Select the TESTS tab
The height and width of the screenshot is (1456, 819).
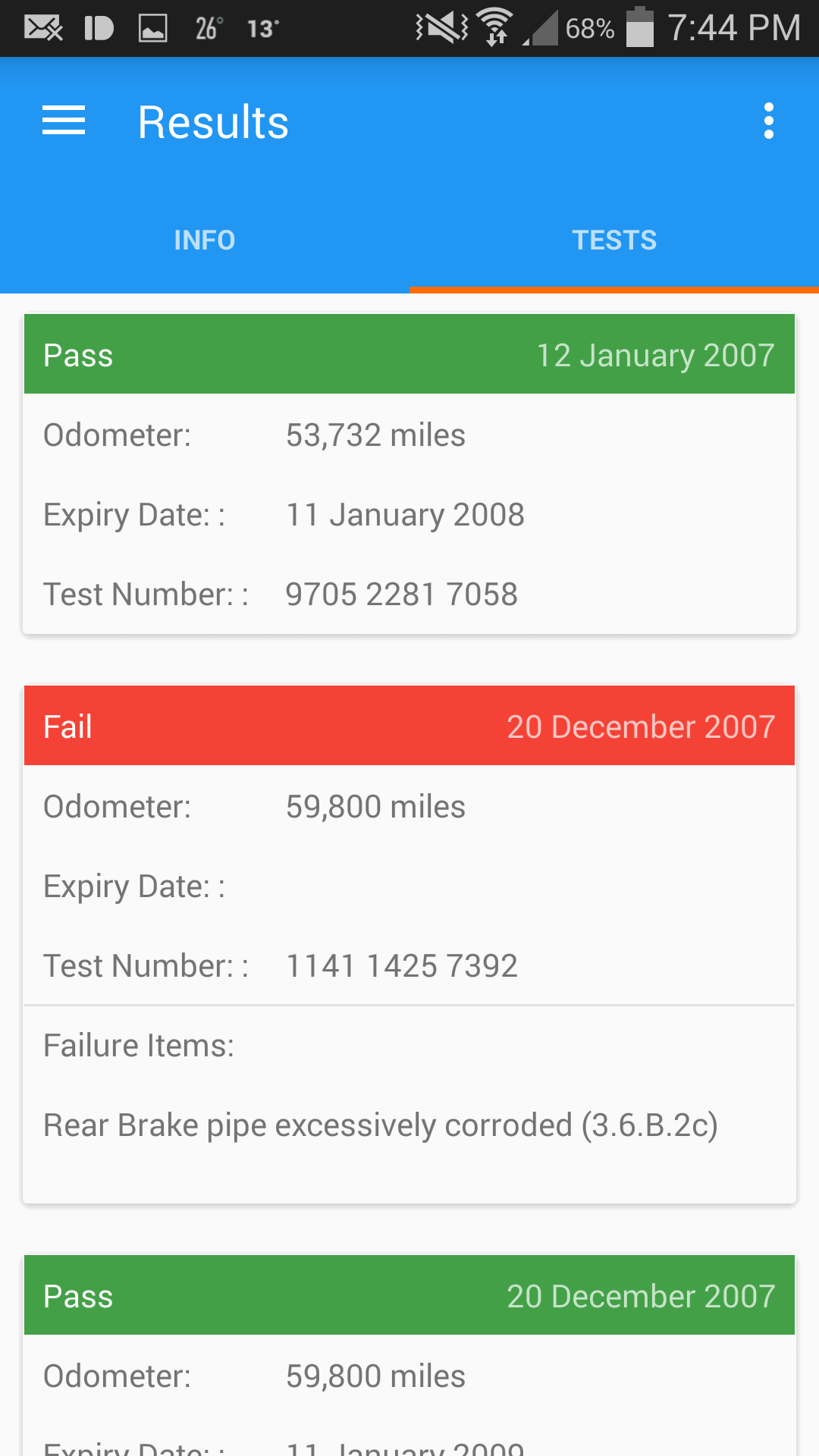pos(614,239)
